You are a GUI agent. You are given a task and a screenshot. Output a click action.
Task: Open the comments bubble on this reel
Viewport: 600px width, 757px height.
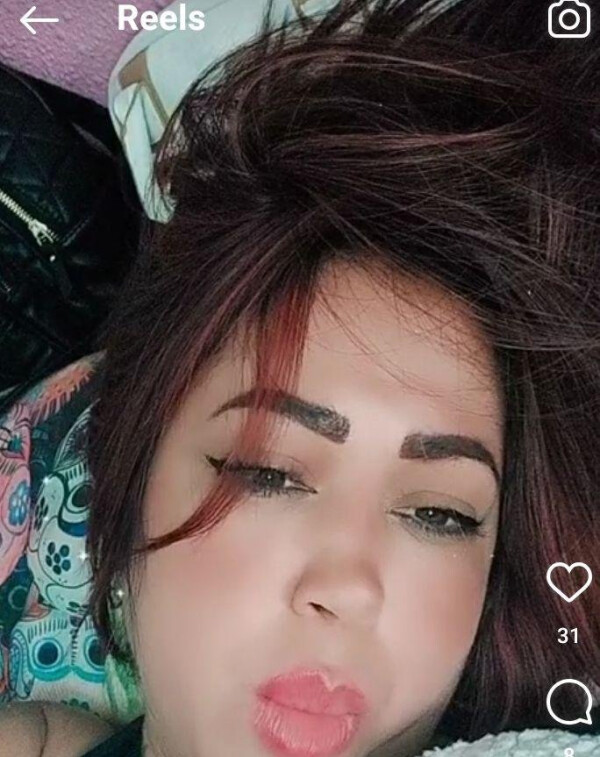click(568, 703)
